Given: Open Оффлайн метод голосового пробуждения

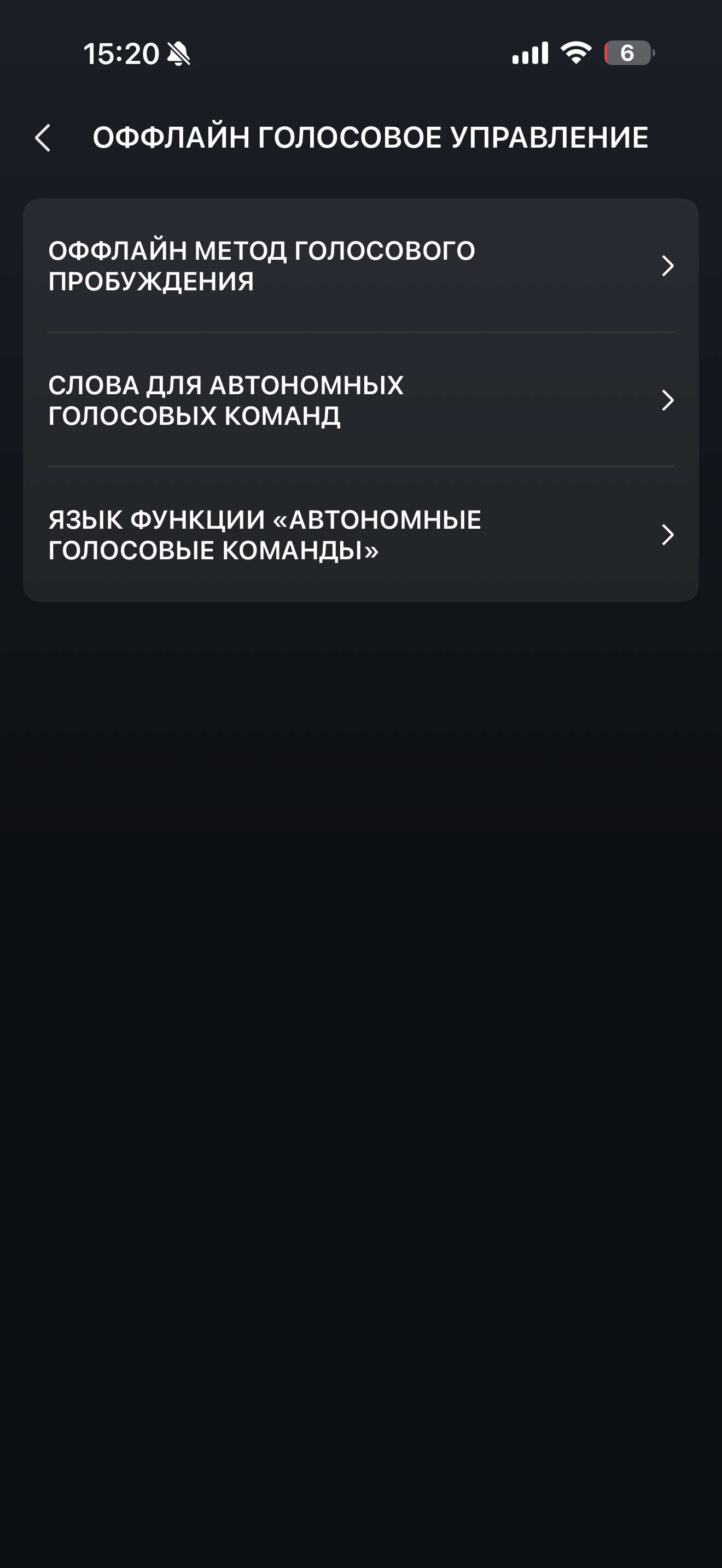Looking at the screenshot, I should (x=360, y=266).
